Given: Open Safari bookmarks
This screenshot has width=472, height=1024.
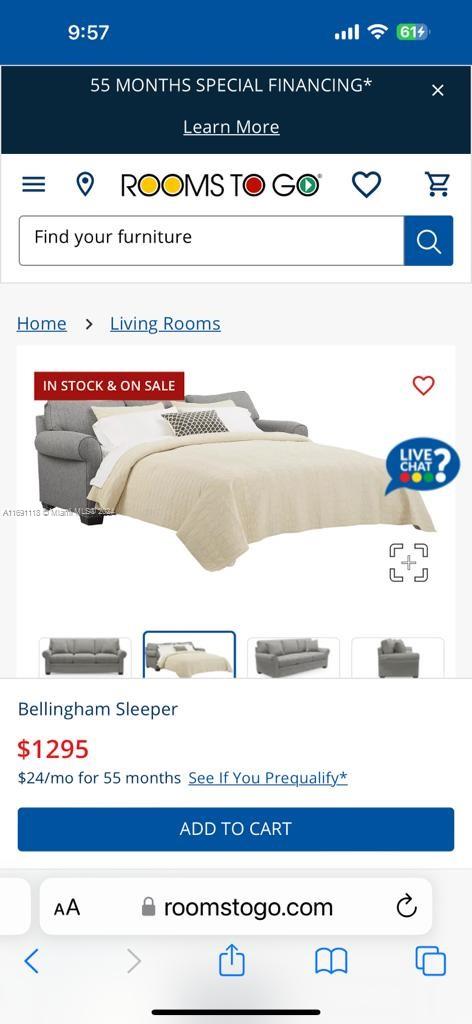Looking at the screenshot, I should click(x=331, y=961).
